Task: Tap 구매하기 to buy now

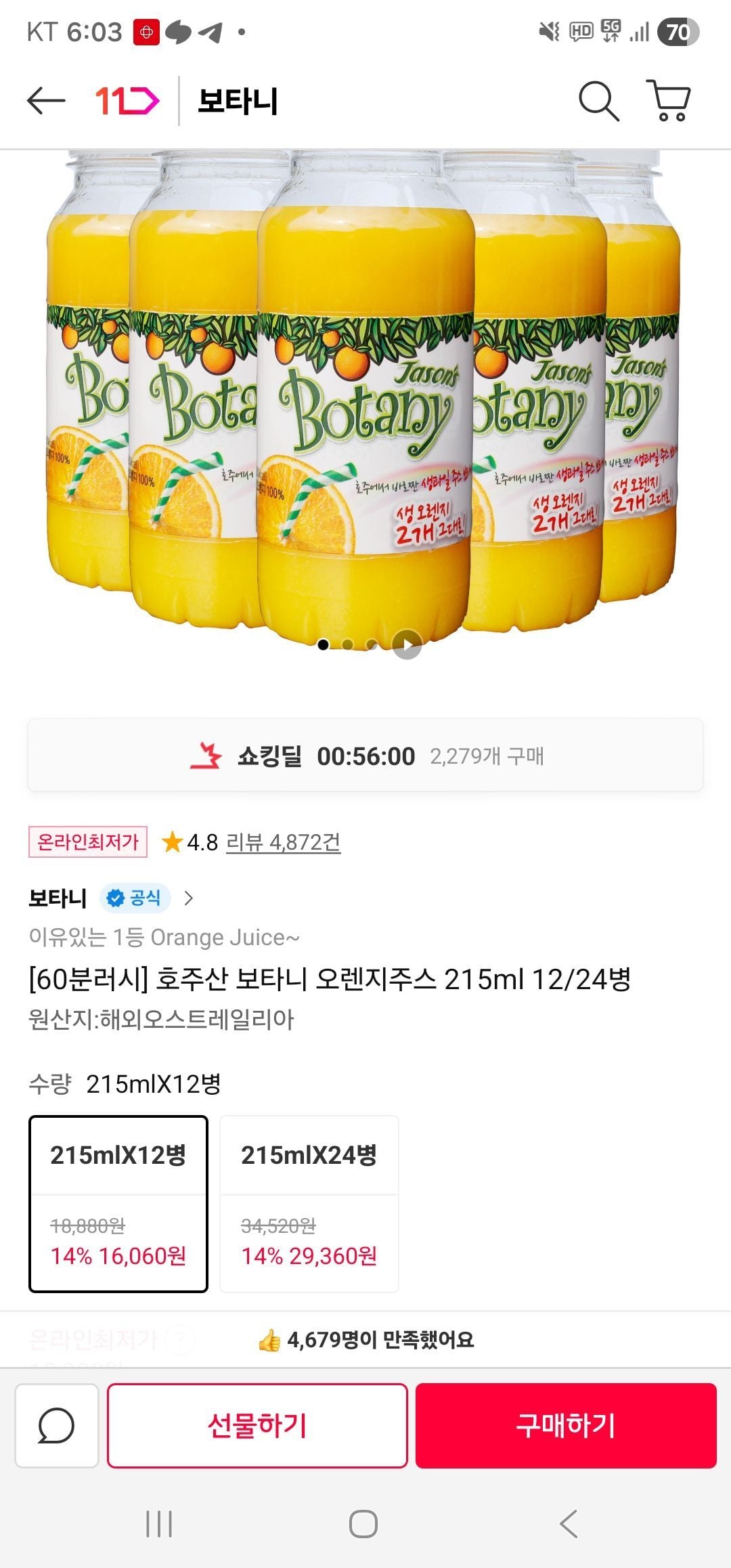Action: [566, 1425]
